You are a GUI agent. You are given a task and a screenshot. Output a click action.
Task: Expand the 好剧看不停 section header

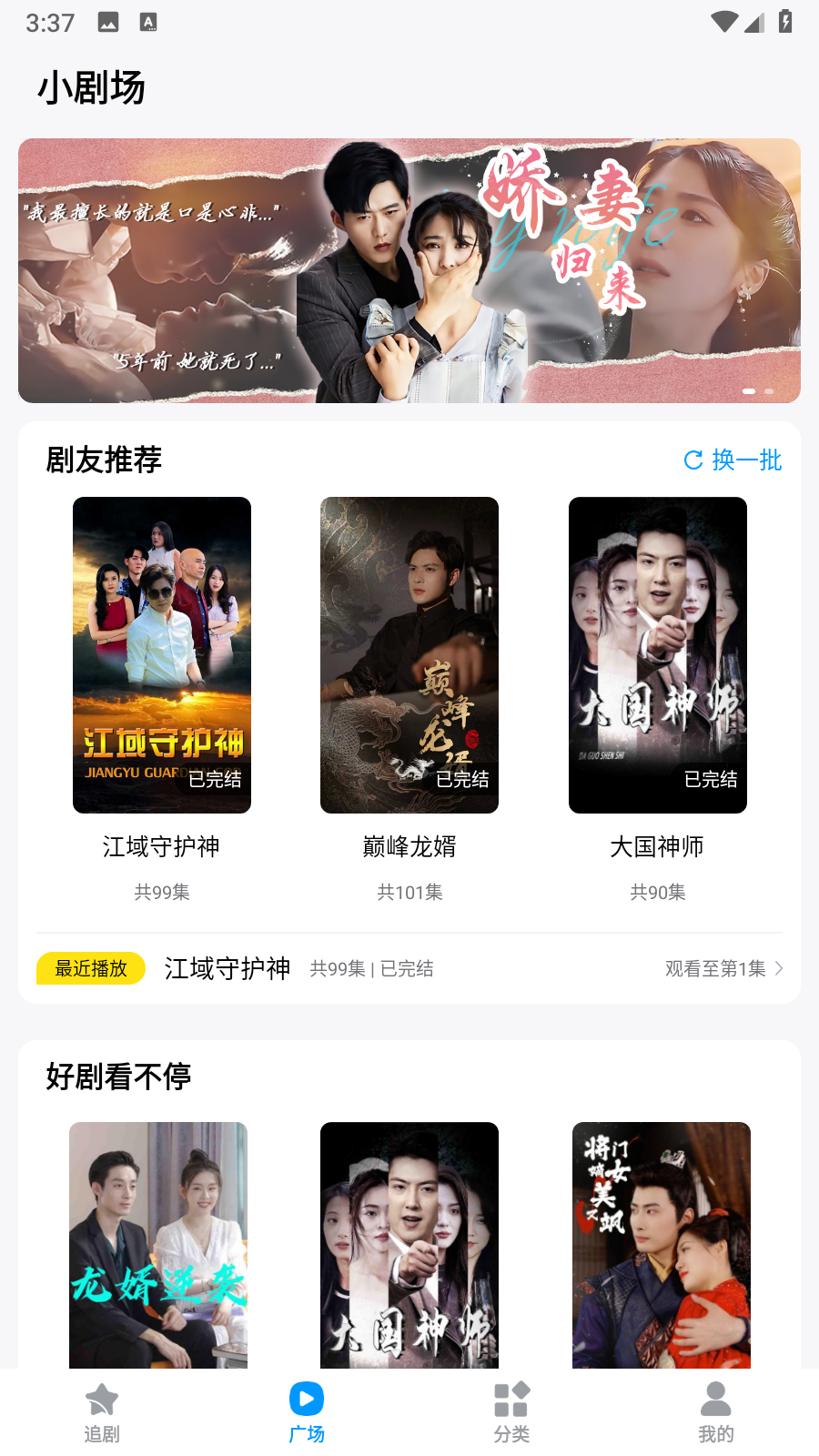click(x=119, y=1077)
